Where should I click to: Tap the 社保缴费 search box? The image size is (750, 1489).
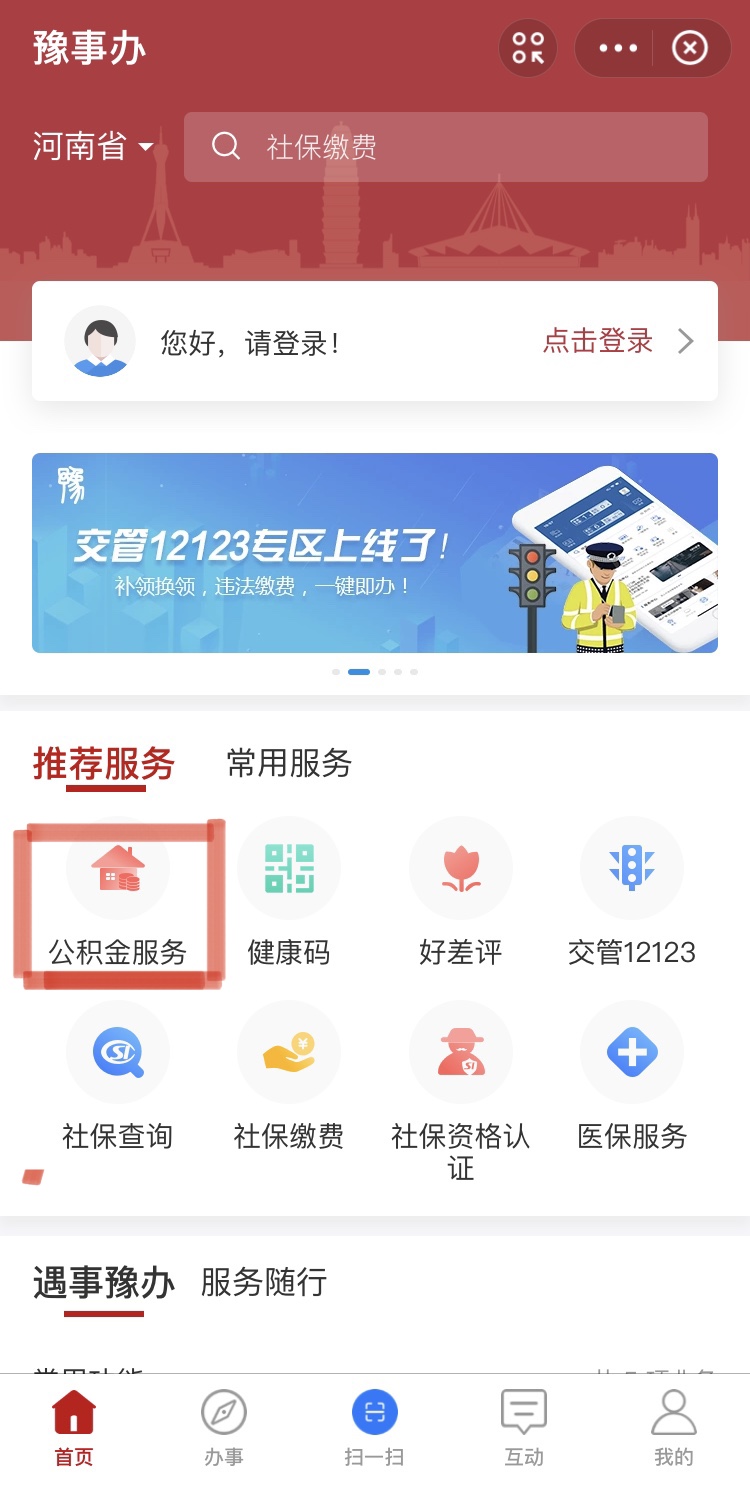click(x=445, y=147)
